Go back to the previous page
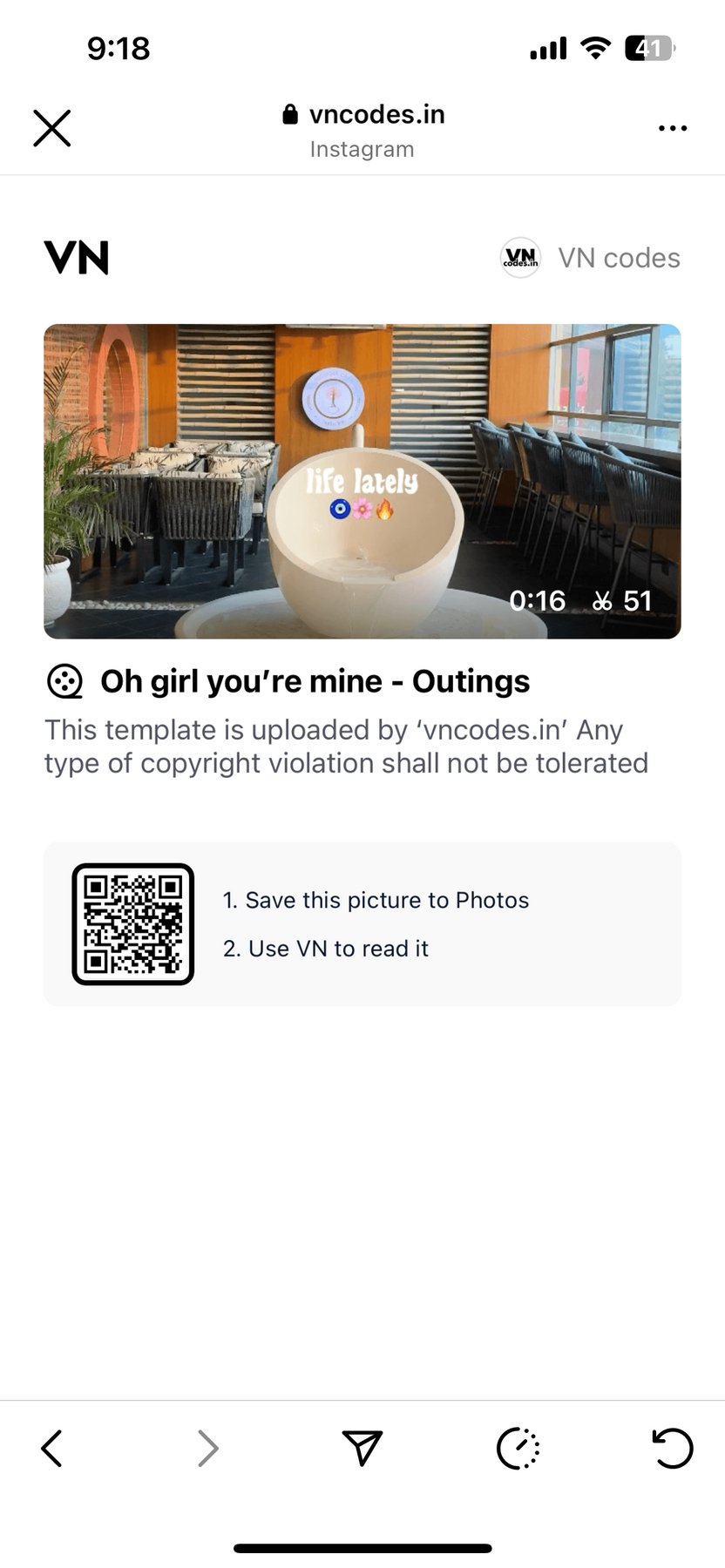The image size is (725, 1568). tap(52, 1448)
